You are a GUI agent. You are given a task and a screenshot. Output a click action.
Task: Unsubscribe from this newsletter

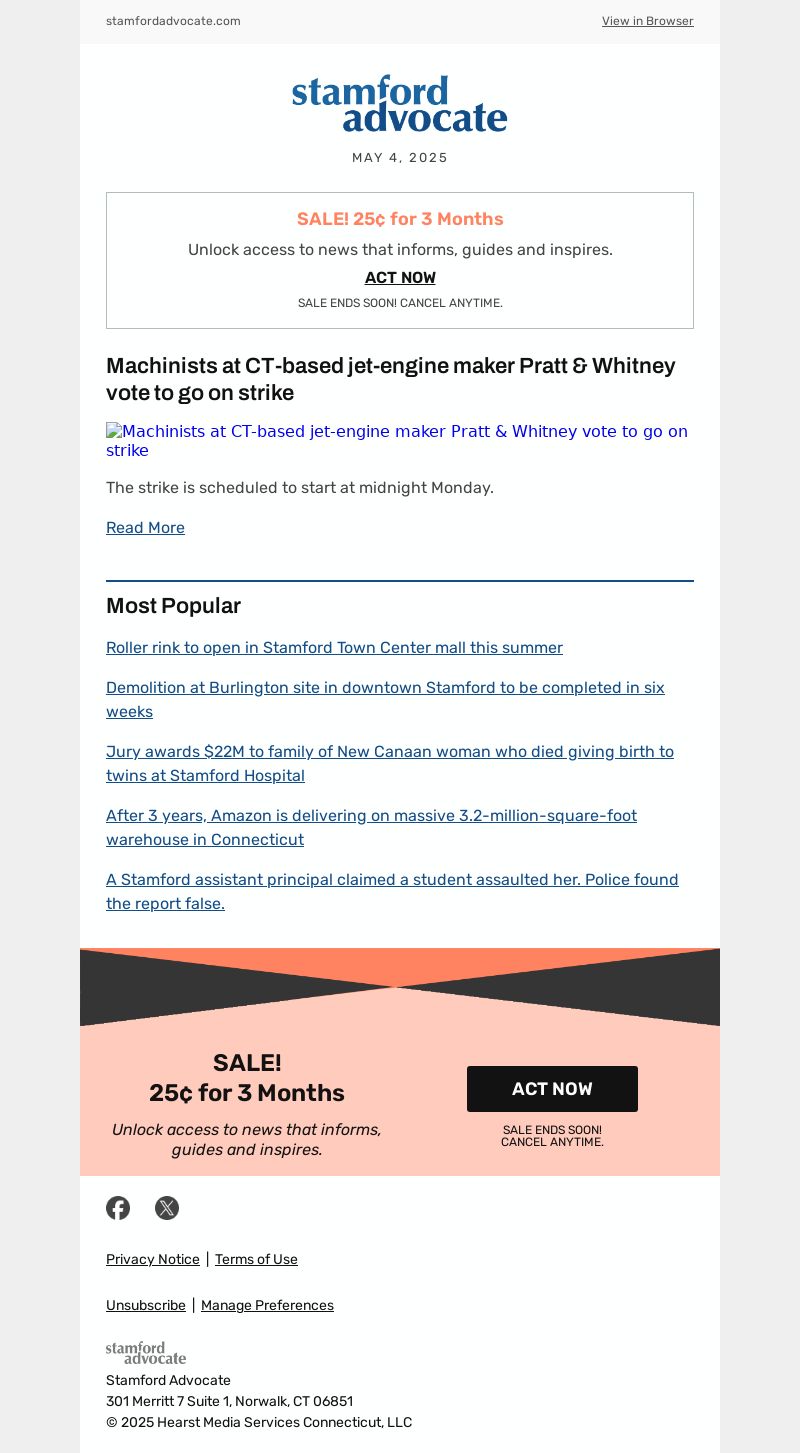click(146, 1306)
